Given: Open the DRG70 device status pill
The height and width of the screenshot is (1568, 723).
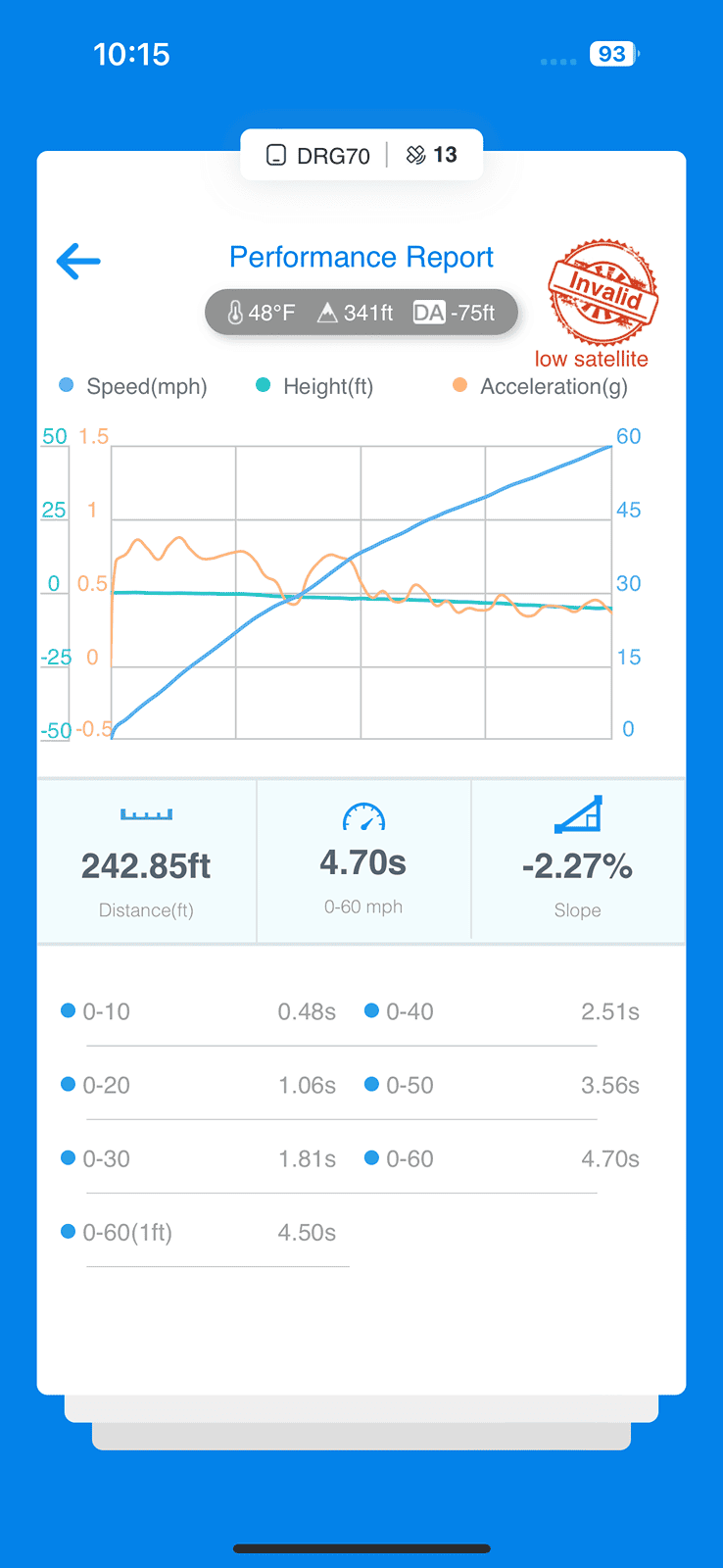Looking at the screenshot, I should pyautogui.click(x=361, y=155).
